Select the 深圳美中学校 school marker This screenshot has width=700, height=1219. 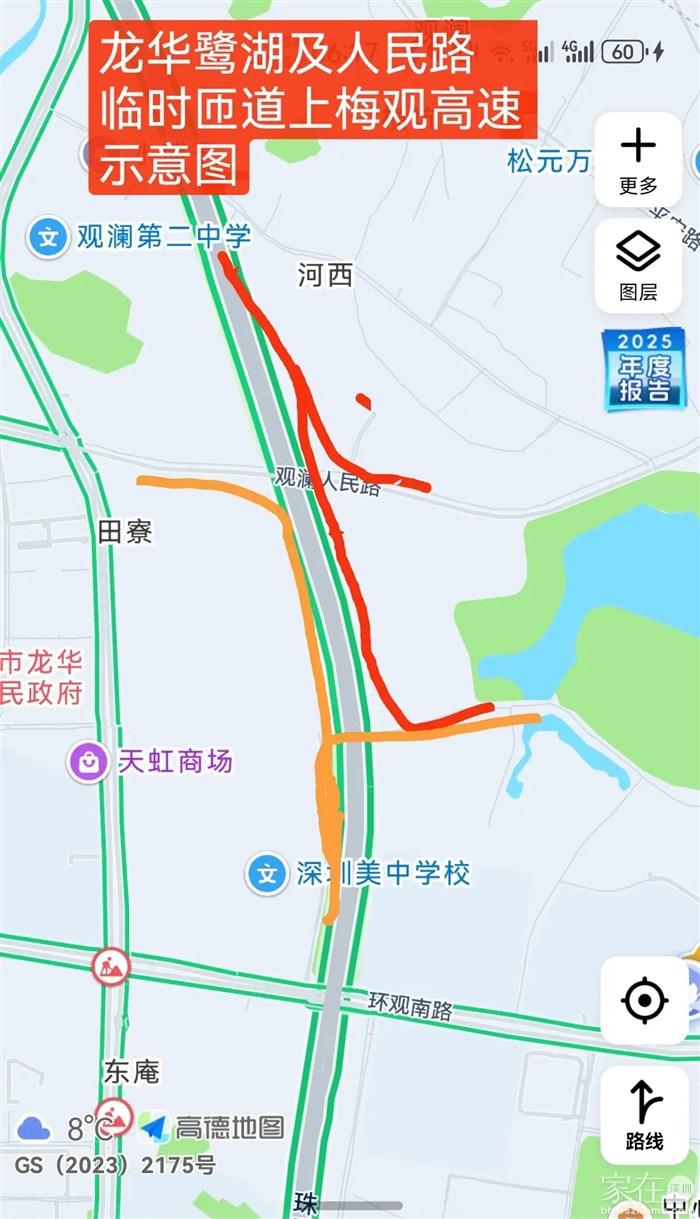pyautogui.click(x=267, y=874)
